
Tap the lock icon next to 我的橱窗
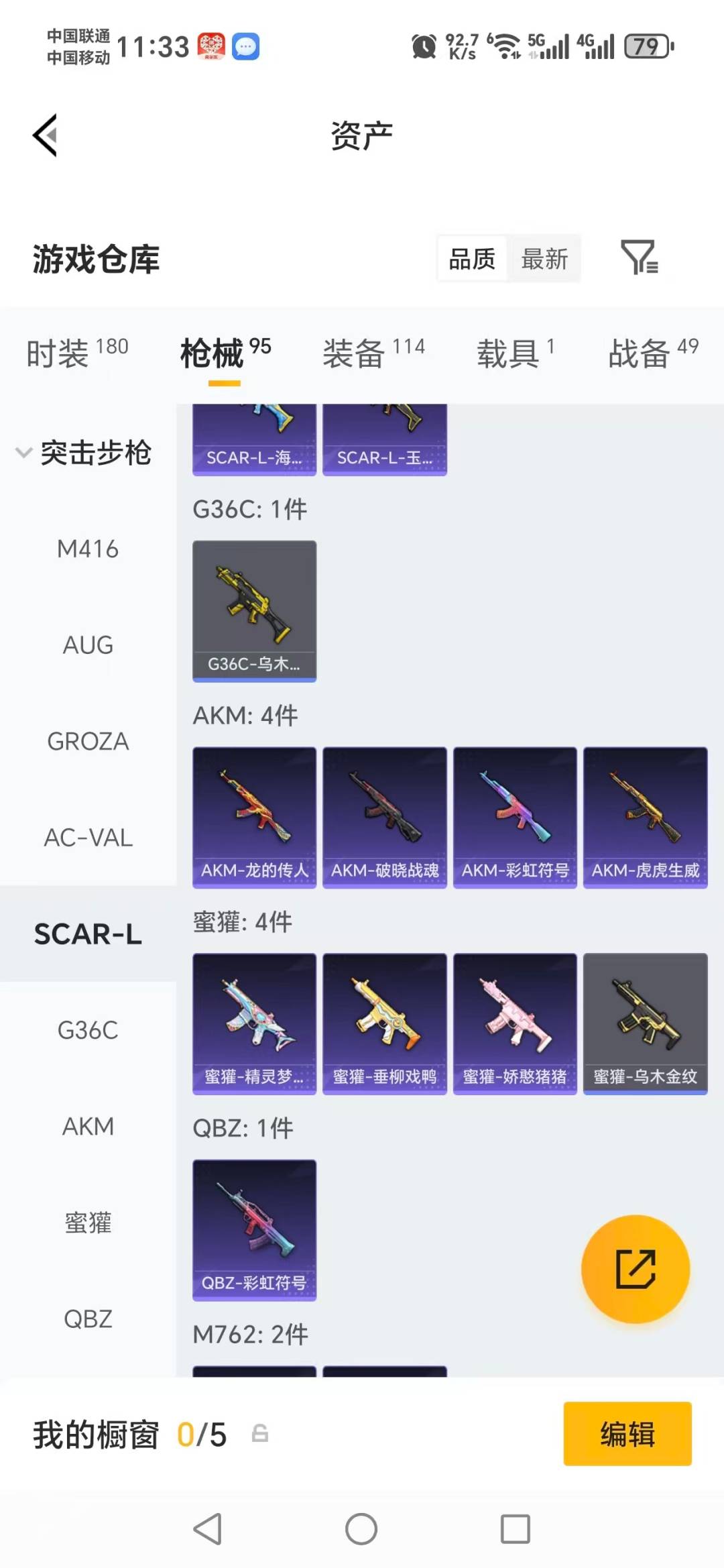260,1434
